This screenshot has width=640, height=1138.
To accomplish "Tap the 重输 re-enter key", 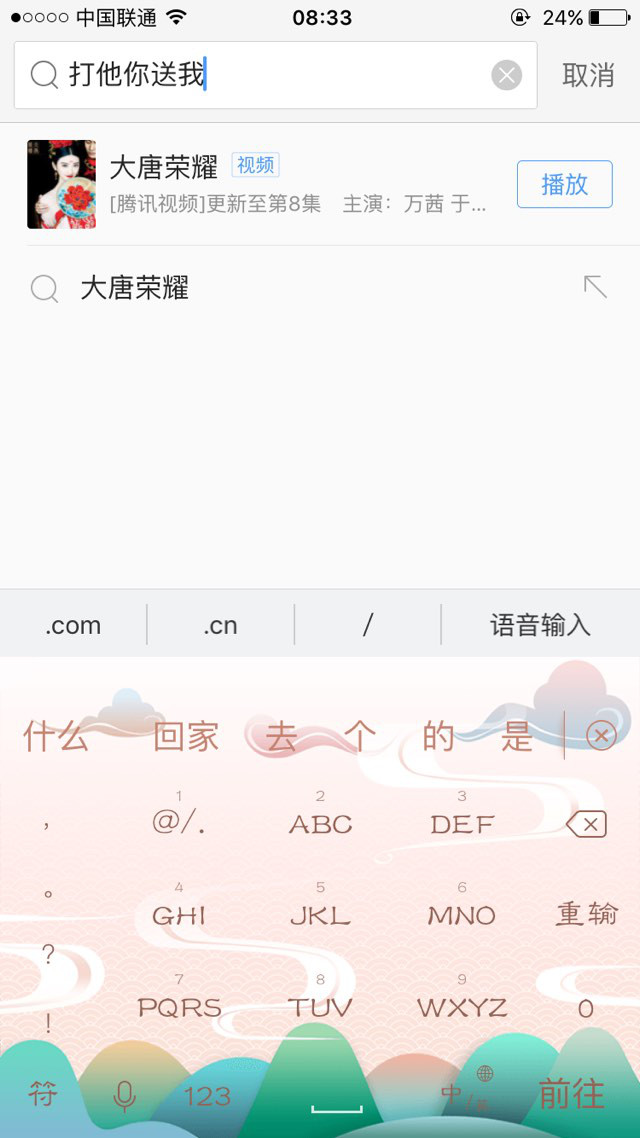I will 586,914.
